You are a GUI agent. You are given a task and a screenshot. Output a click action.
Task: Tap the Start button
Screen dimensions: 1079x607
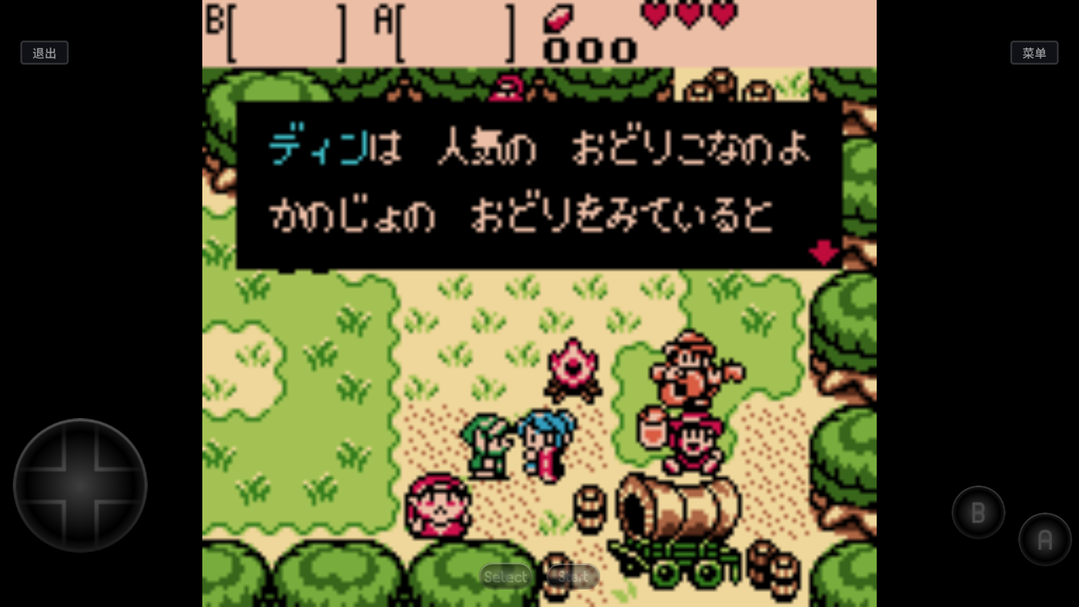click(x=573, y=577)
